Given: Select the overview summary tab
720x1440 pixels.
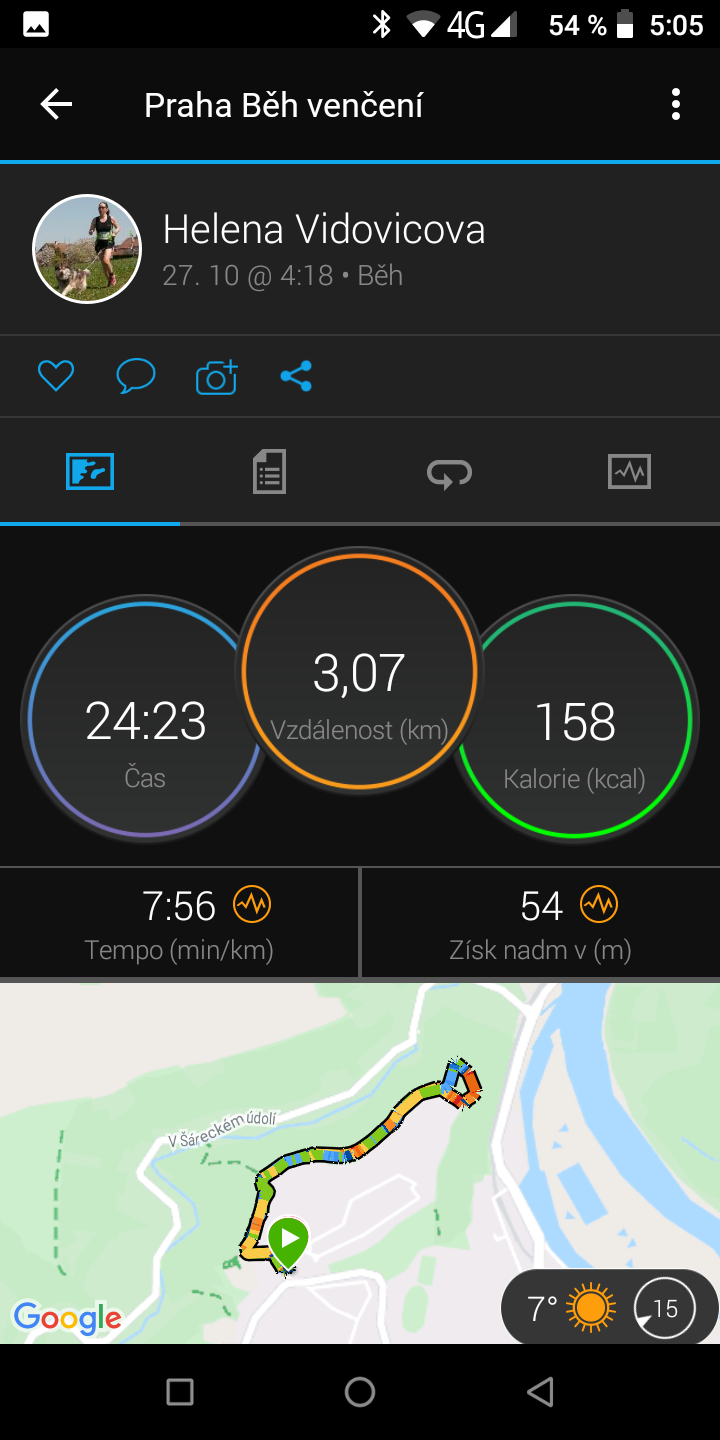Looking at the screenshot, I should tap(90, 471).
